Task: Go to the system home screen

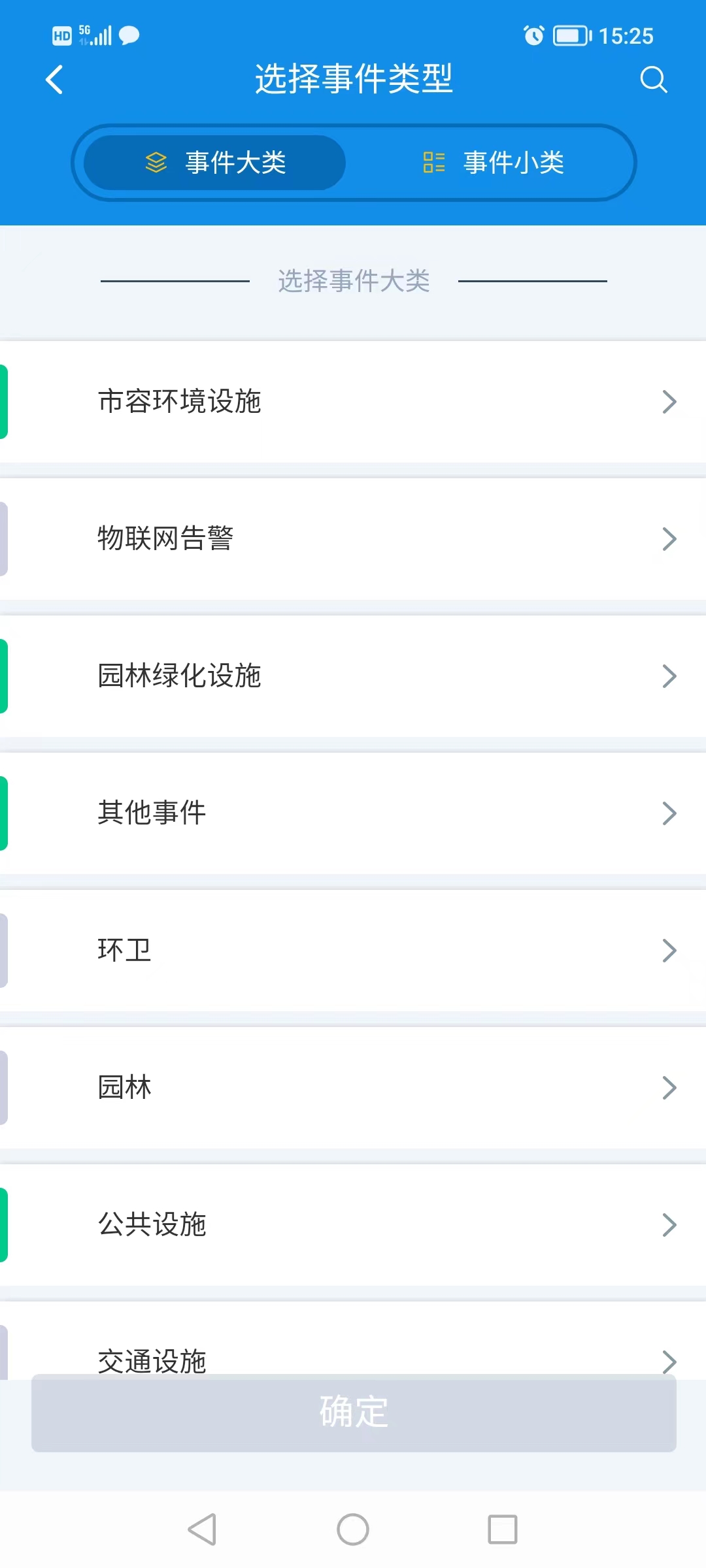Action: pos(353,1529)
